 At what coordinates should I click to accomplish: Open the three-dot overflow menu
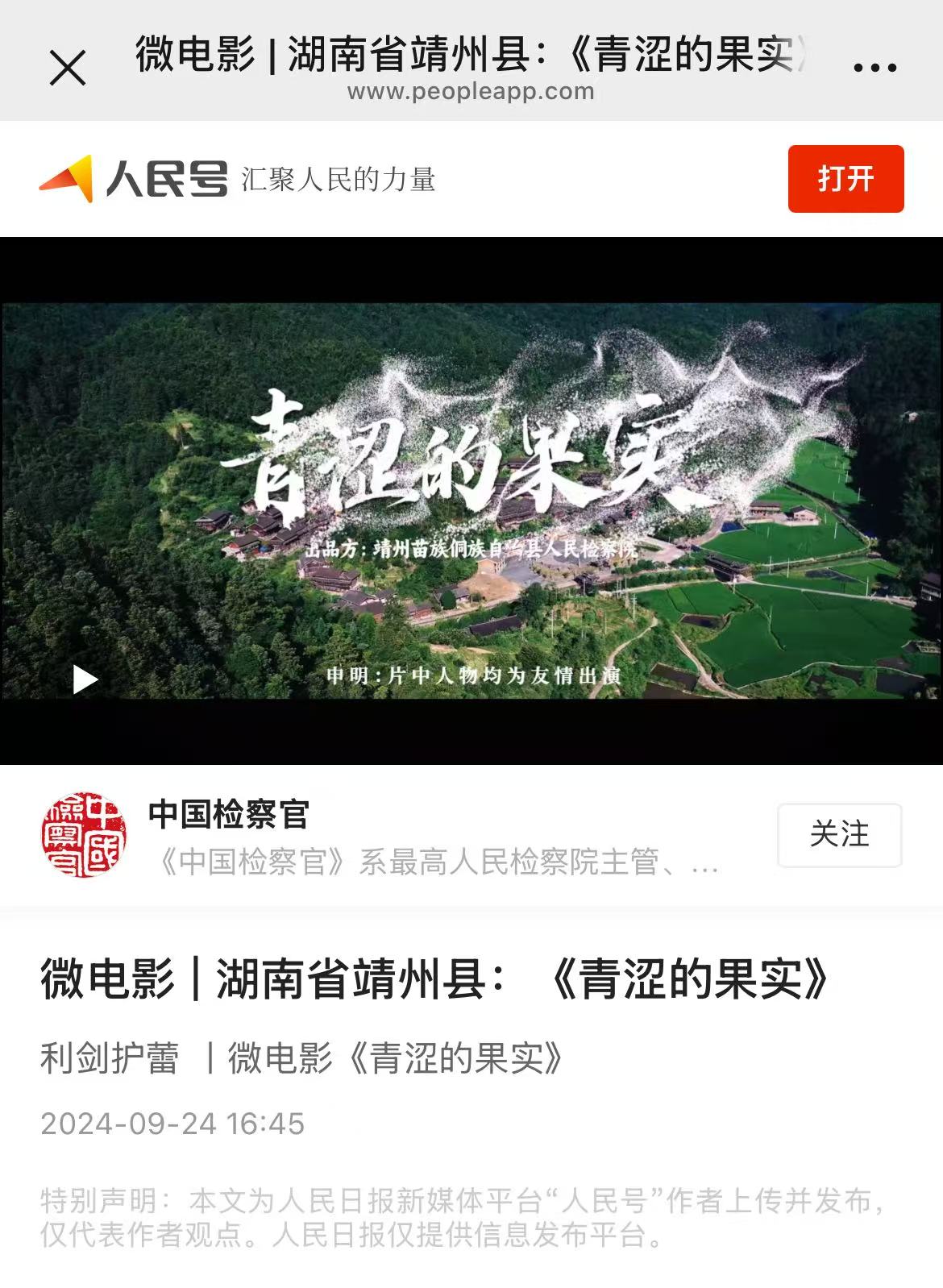(x=875, y=68)
